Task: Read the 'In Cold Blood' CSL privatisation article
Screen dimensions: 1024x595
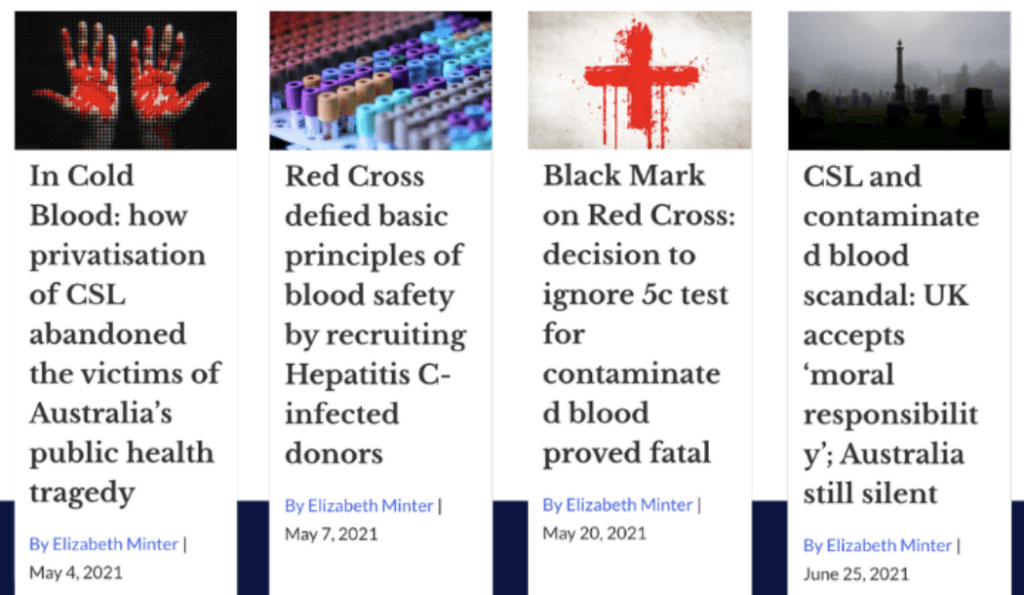Action: click(x=124, y=334)
